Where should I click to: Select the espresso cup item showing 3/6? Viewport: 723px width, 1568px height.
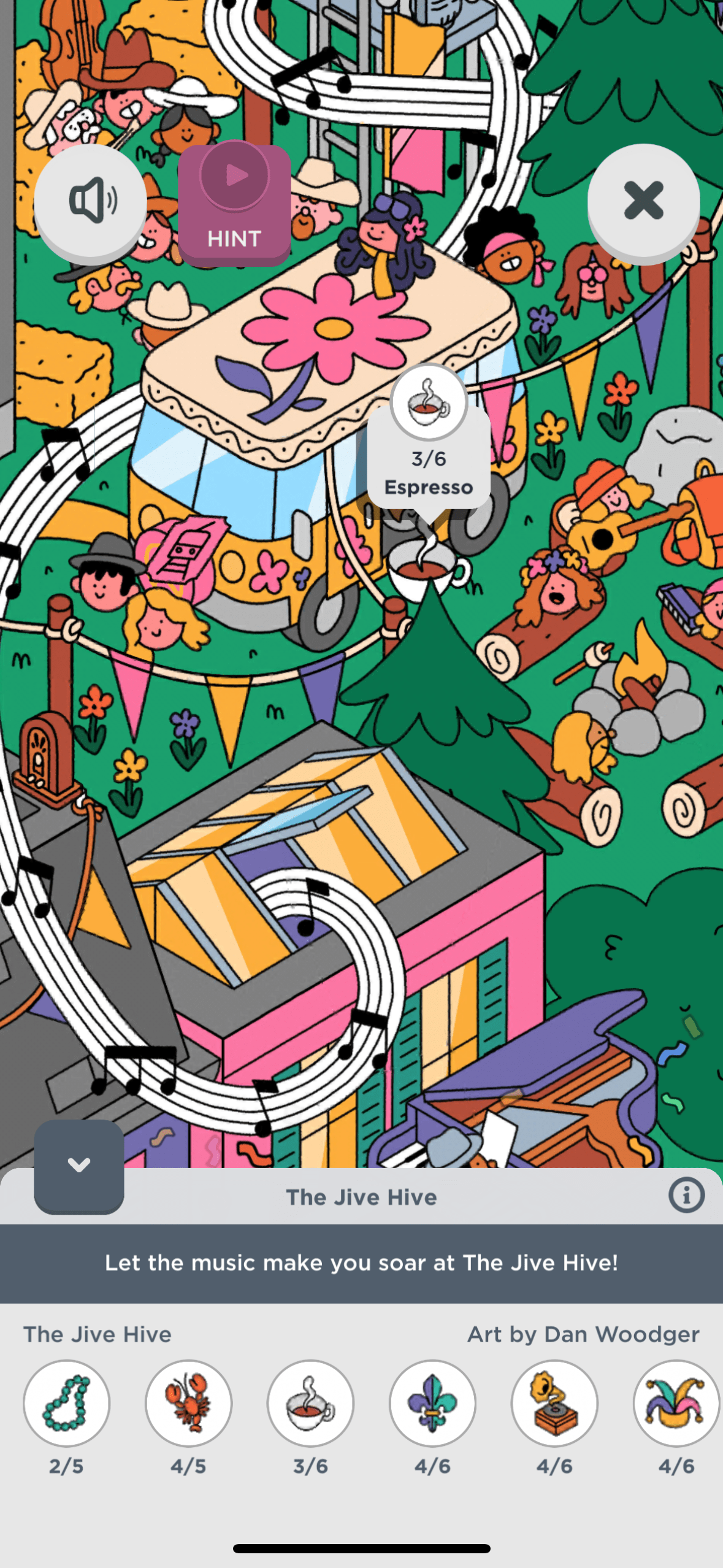pyautogui.click(x=310, y=1404)
